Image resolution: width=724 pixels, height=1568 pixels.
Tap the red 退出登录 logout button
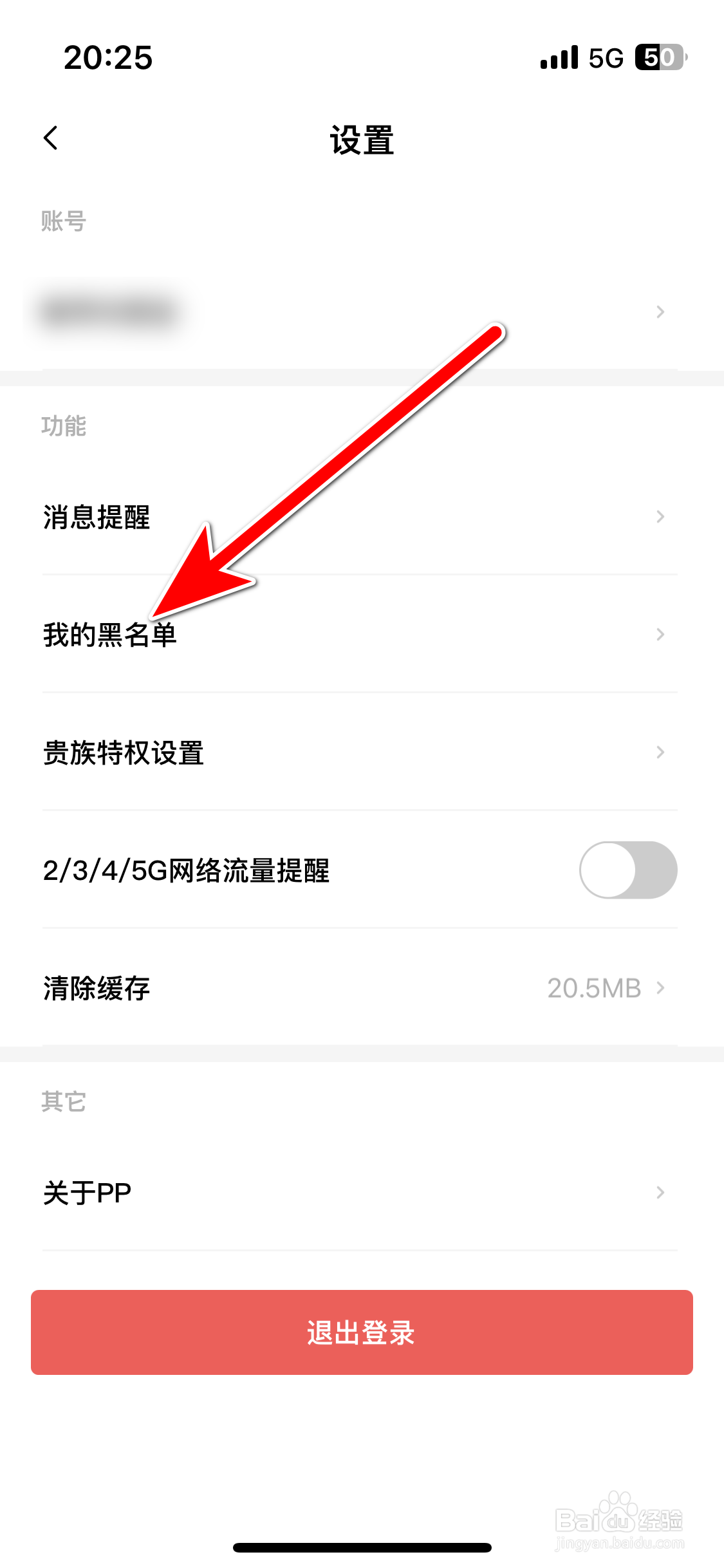pyautogui.click(x=360, y=1332)
